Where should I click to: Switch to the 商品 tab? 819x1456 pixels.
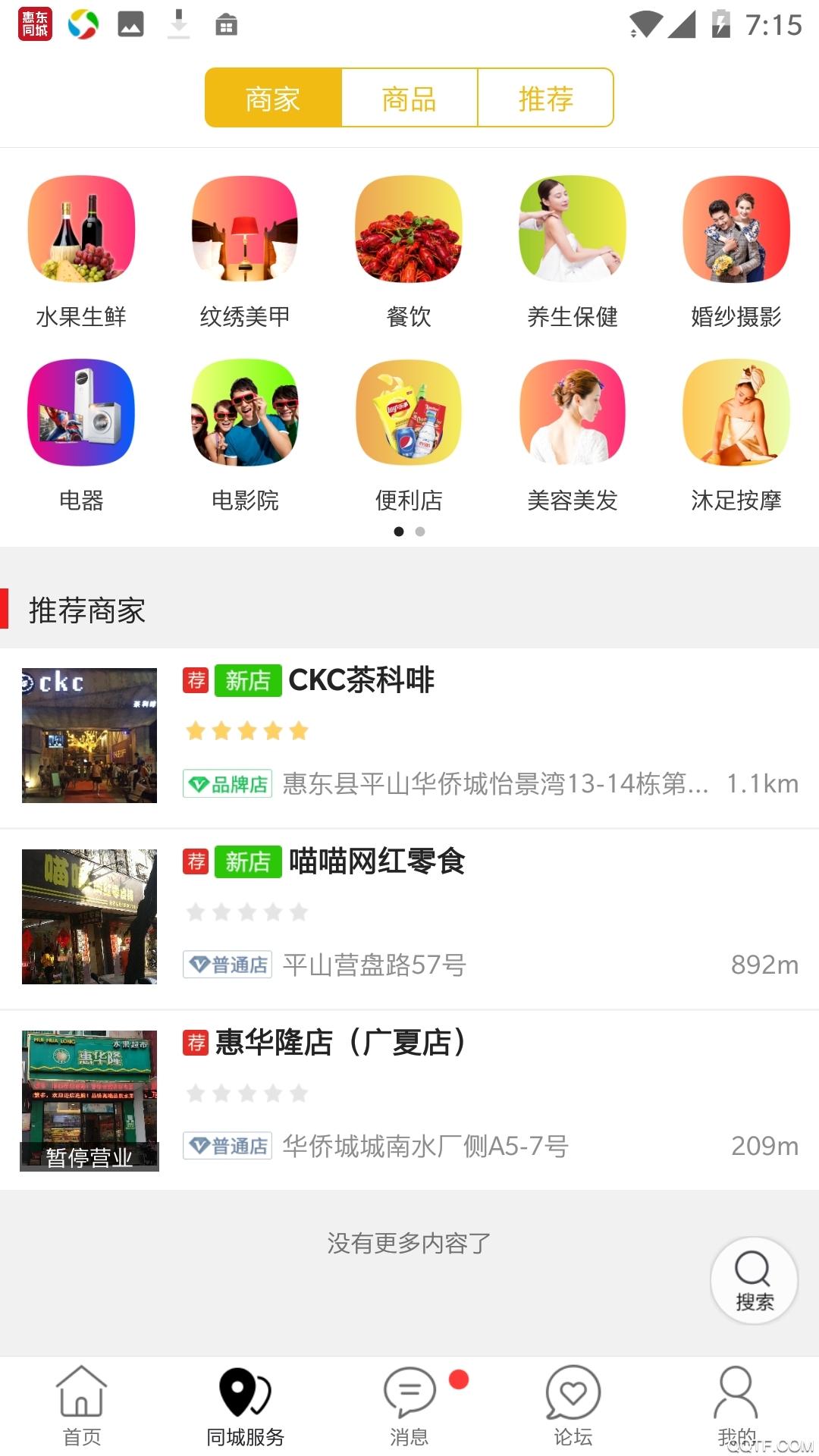tap(409, 99)
